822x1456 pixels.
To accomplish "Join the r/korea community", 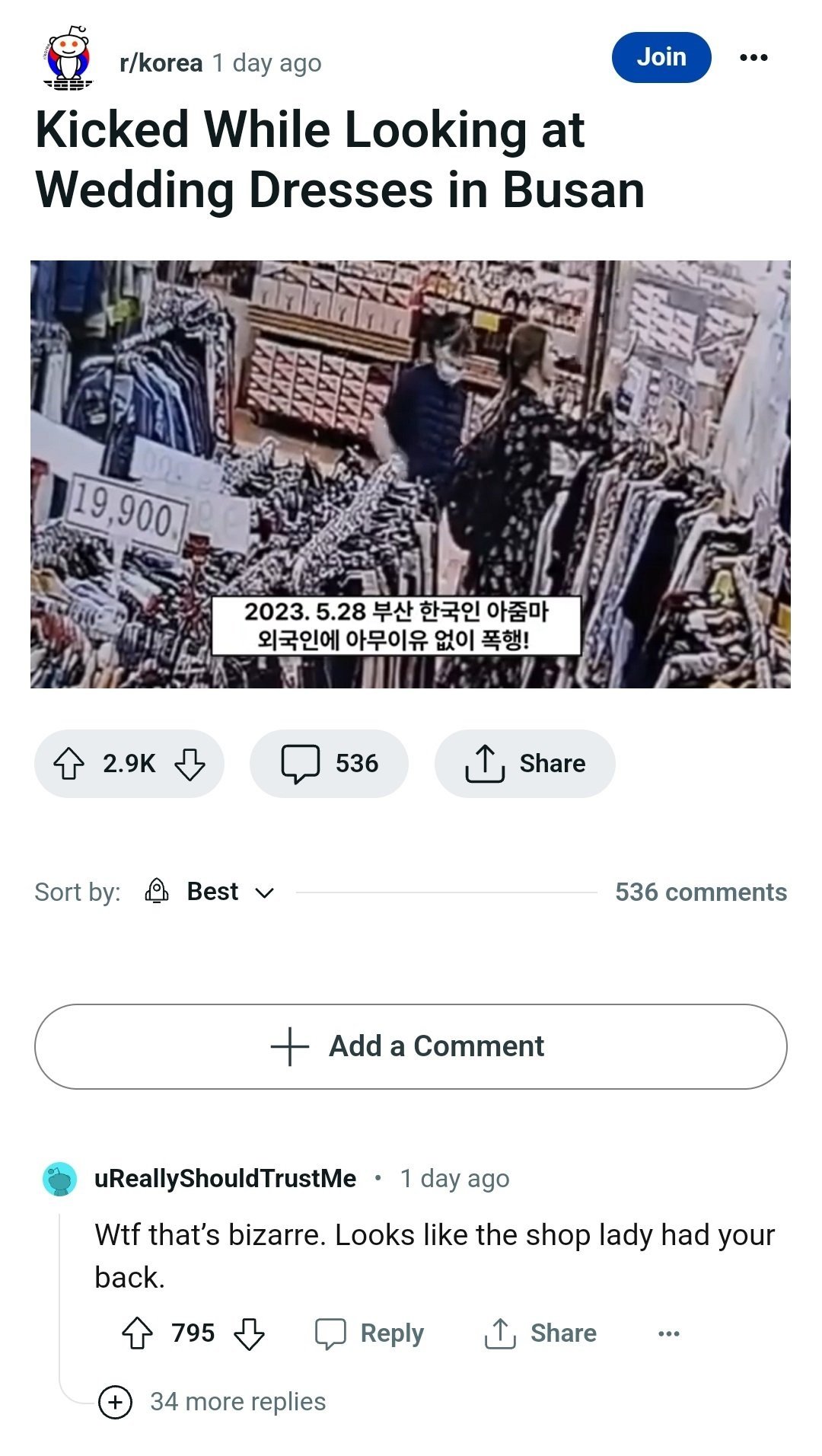I will [x=661, y=57].
